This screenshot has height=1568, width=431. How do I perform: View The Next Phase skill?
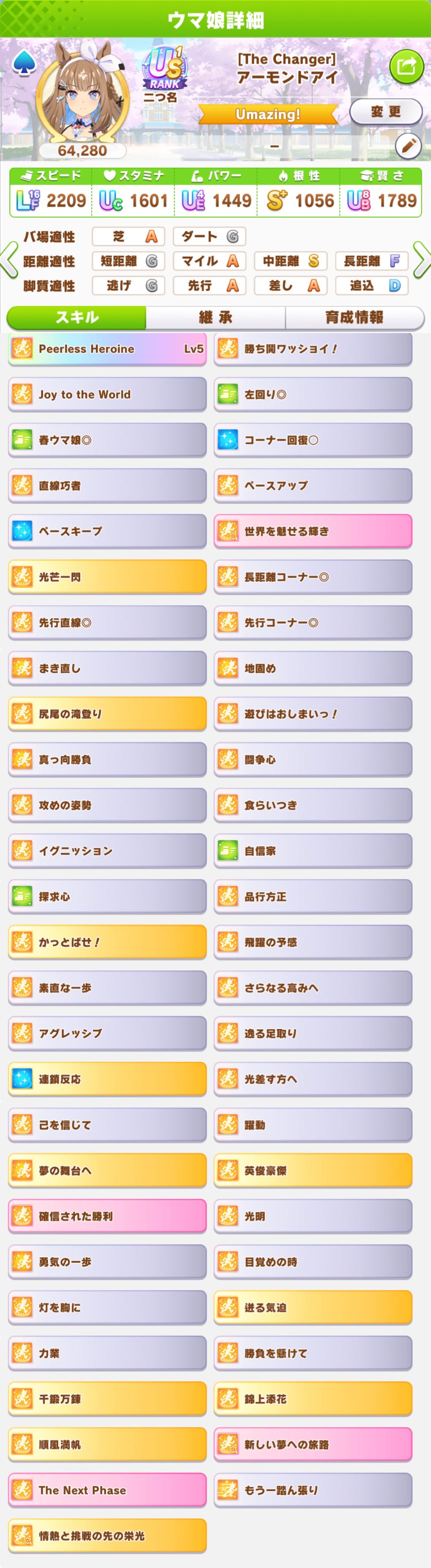[107, 1490]
